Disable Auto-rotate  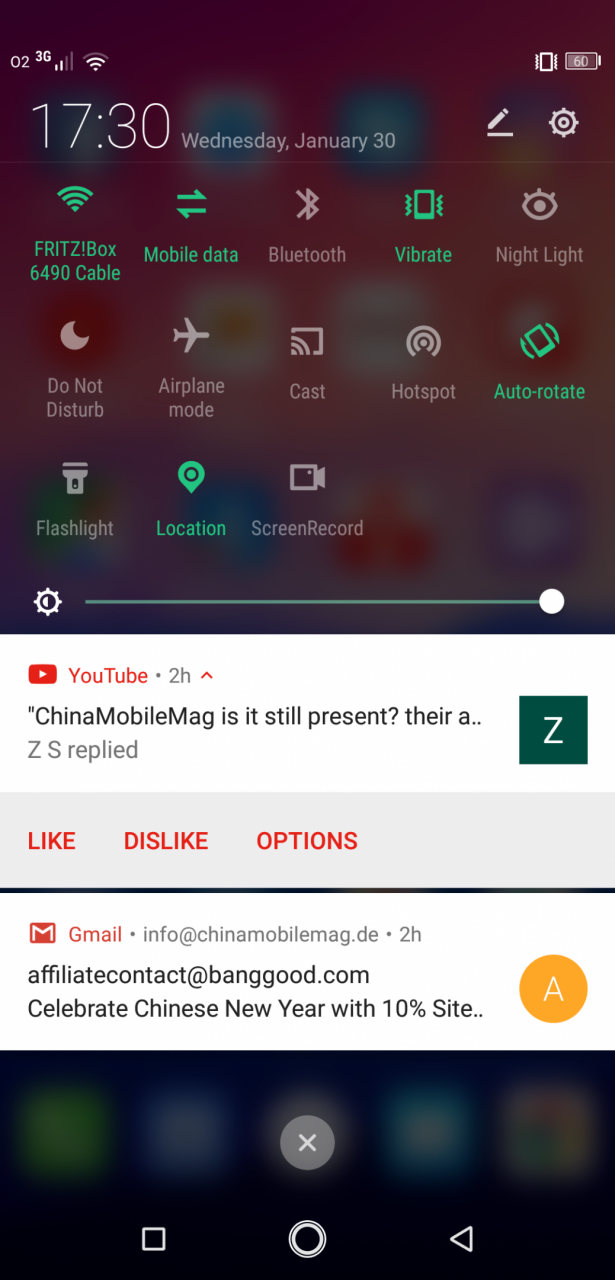539,364
